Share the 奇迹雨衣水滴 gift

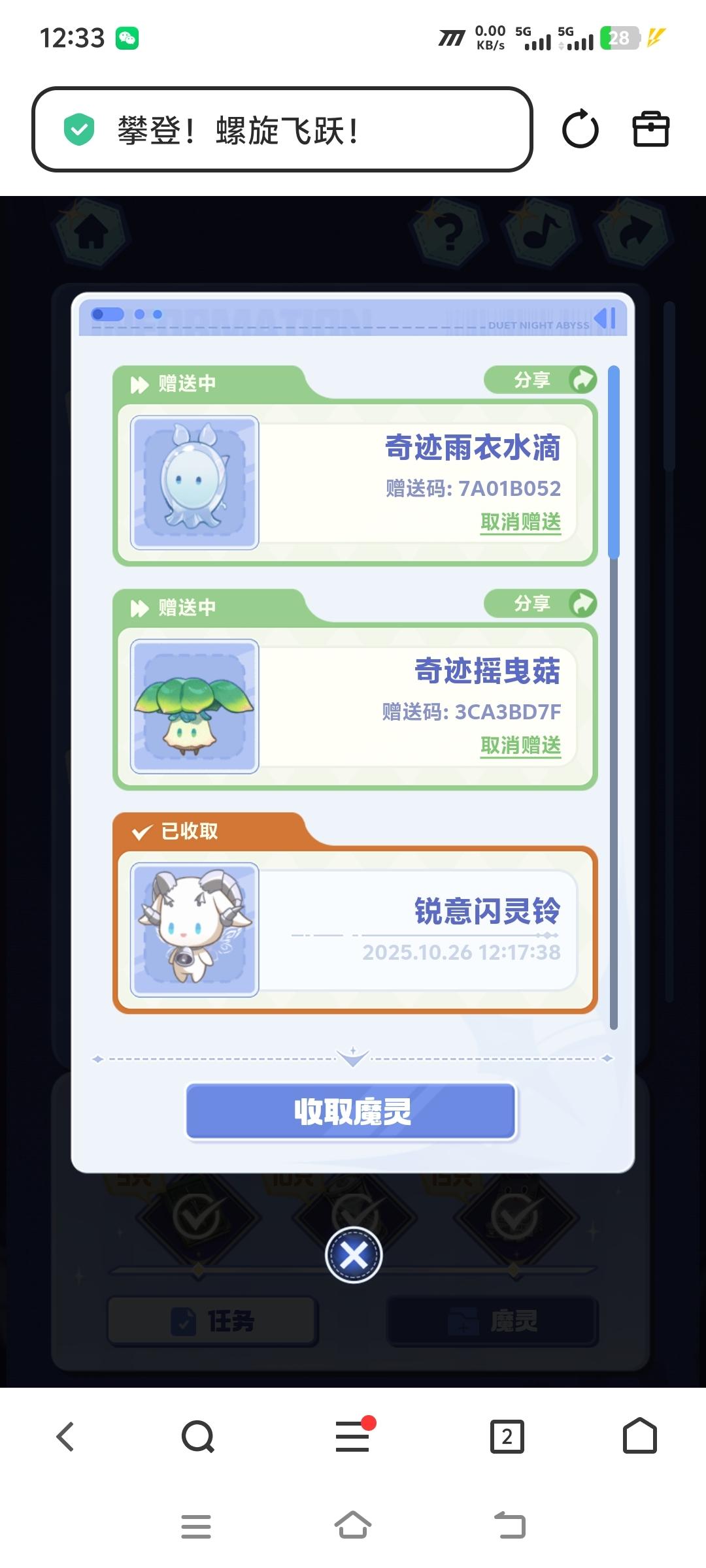[x=541, y=380]
